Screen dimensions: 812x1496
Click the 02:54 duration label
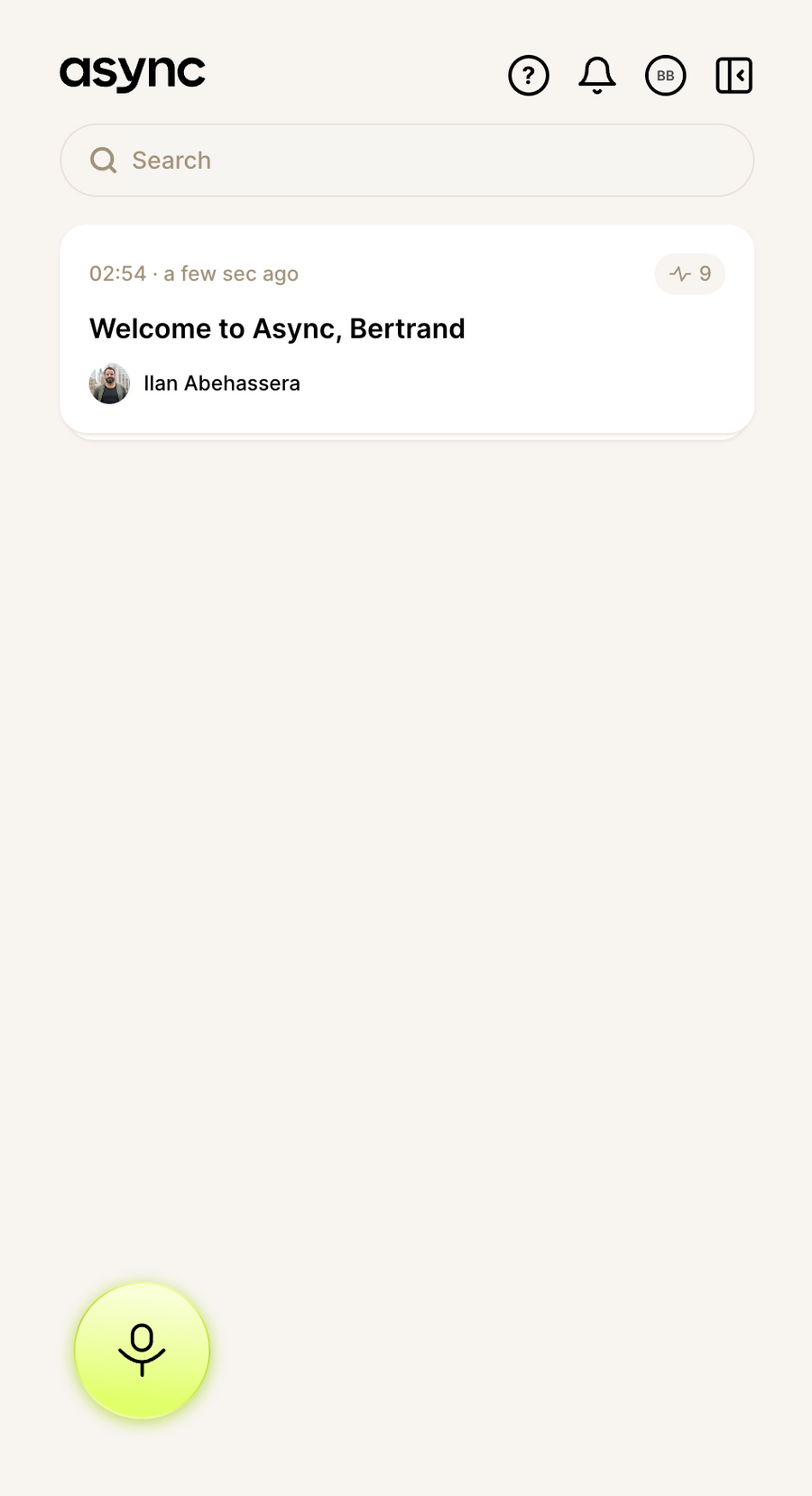[117, 273]
